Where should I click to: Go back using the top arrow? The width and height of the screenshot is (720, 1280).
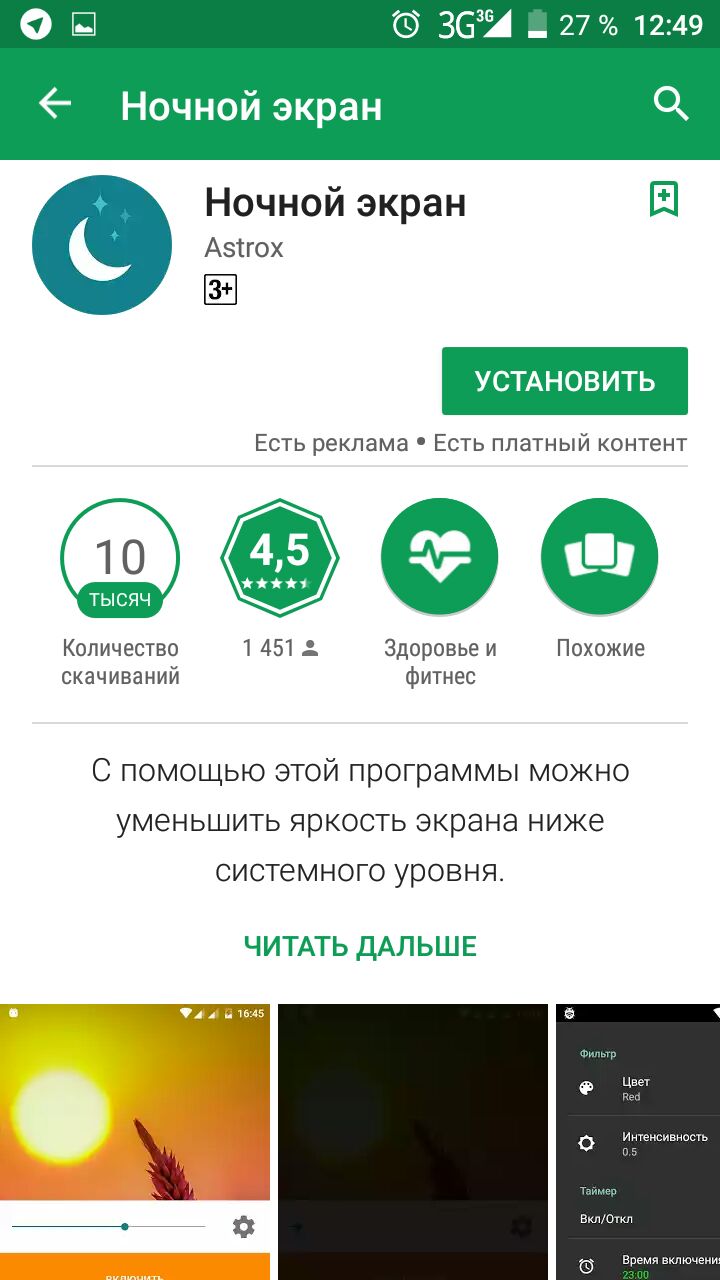click(x=55, y=104)
